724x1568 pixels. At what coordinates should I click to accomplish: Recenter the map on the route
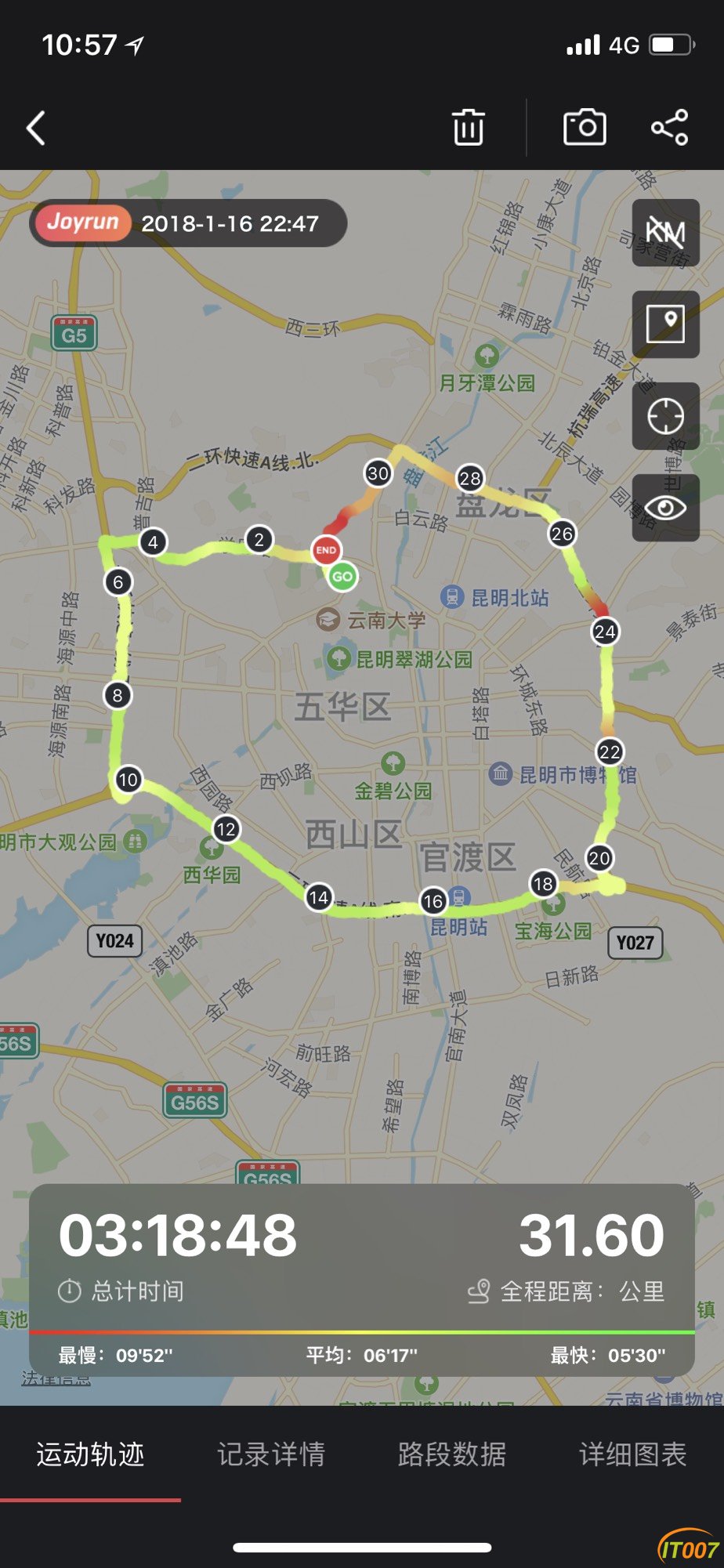click(665, 415)
